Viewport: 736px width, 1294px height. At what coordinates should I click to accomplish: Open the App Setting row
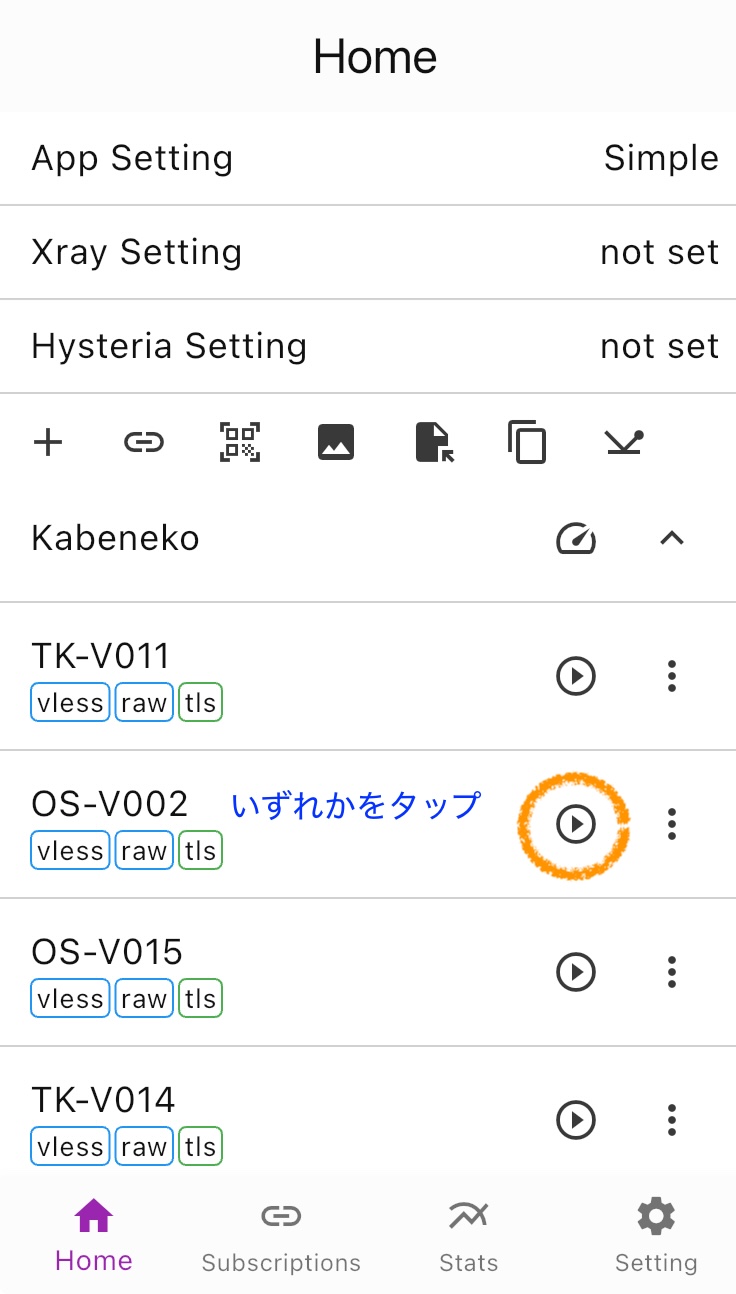coord(368,158)
